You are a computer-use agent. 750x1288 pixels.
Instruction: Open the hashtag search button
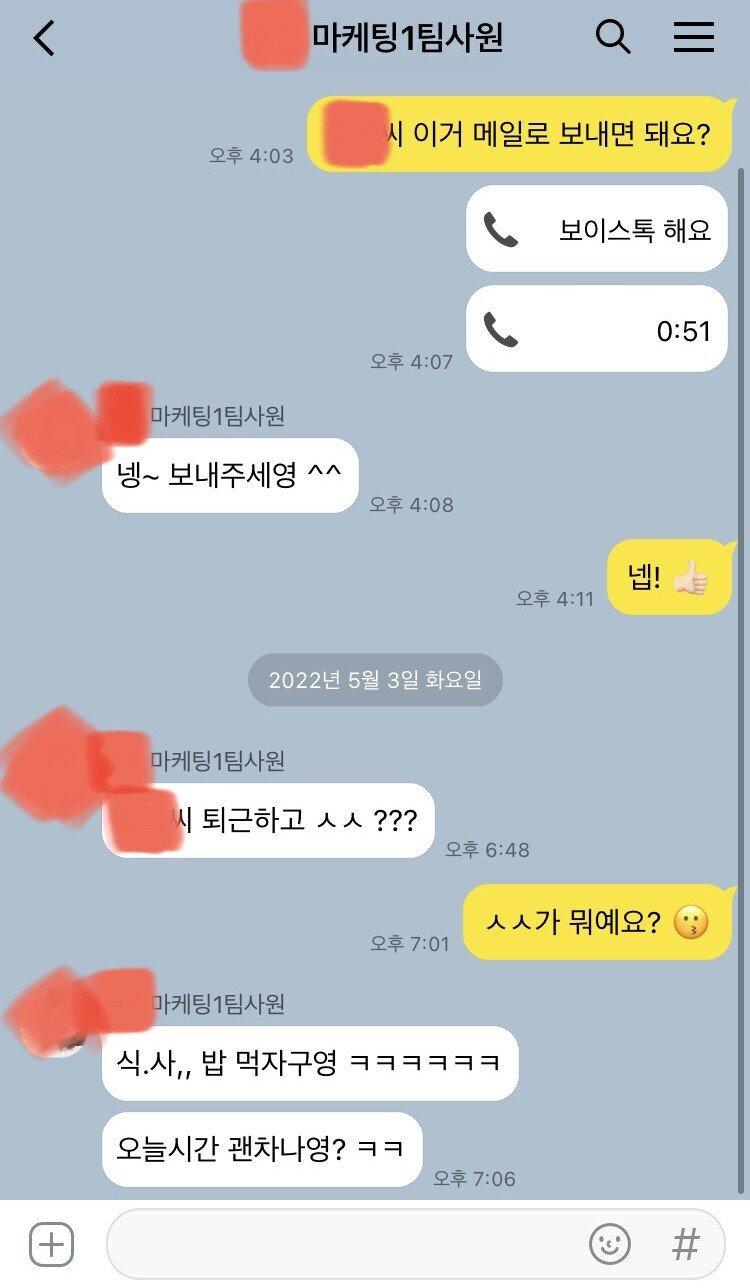click(x=685, y=1245)
